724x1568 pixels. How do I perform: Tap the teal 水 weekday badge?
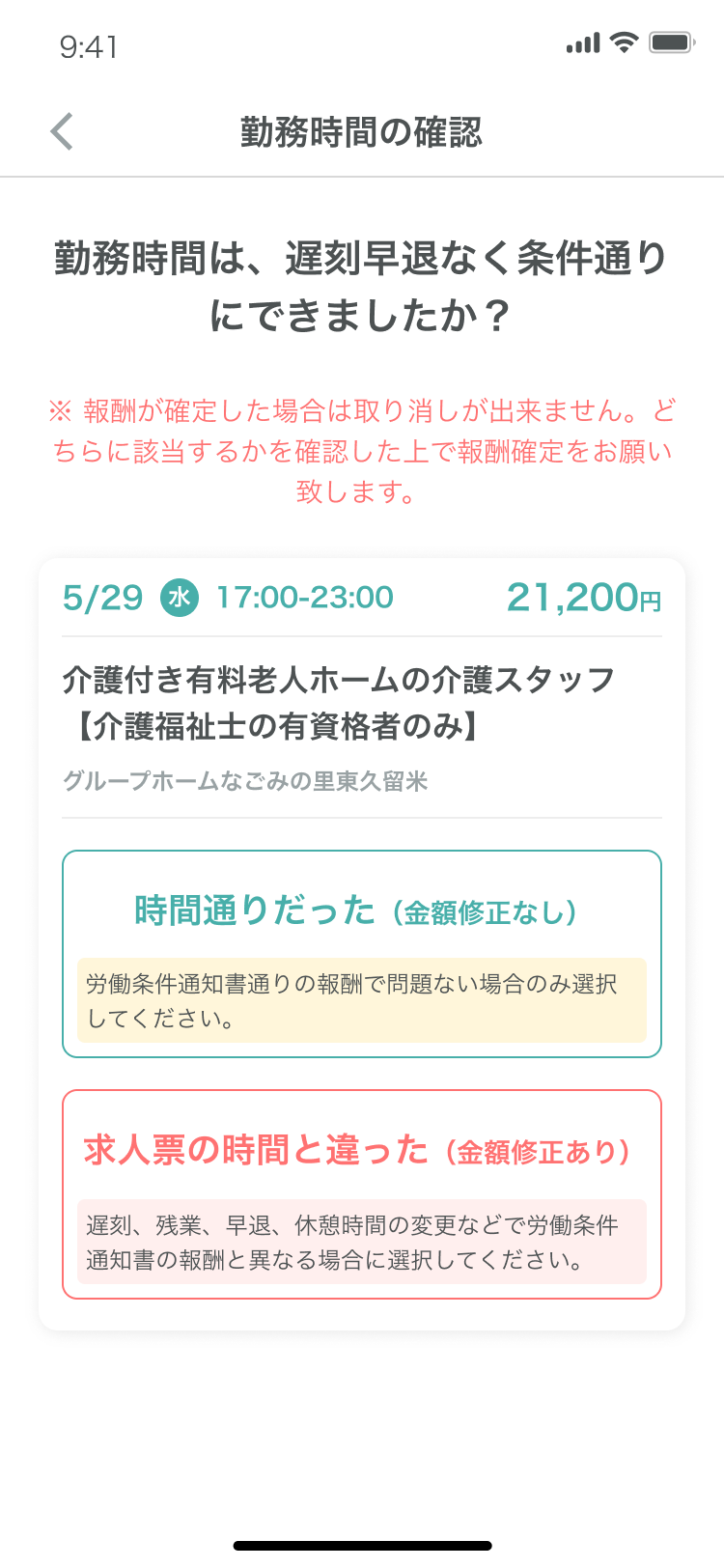click(x=181, y=599)
